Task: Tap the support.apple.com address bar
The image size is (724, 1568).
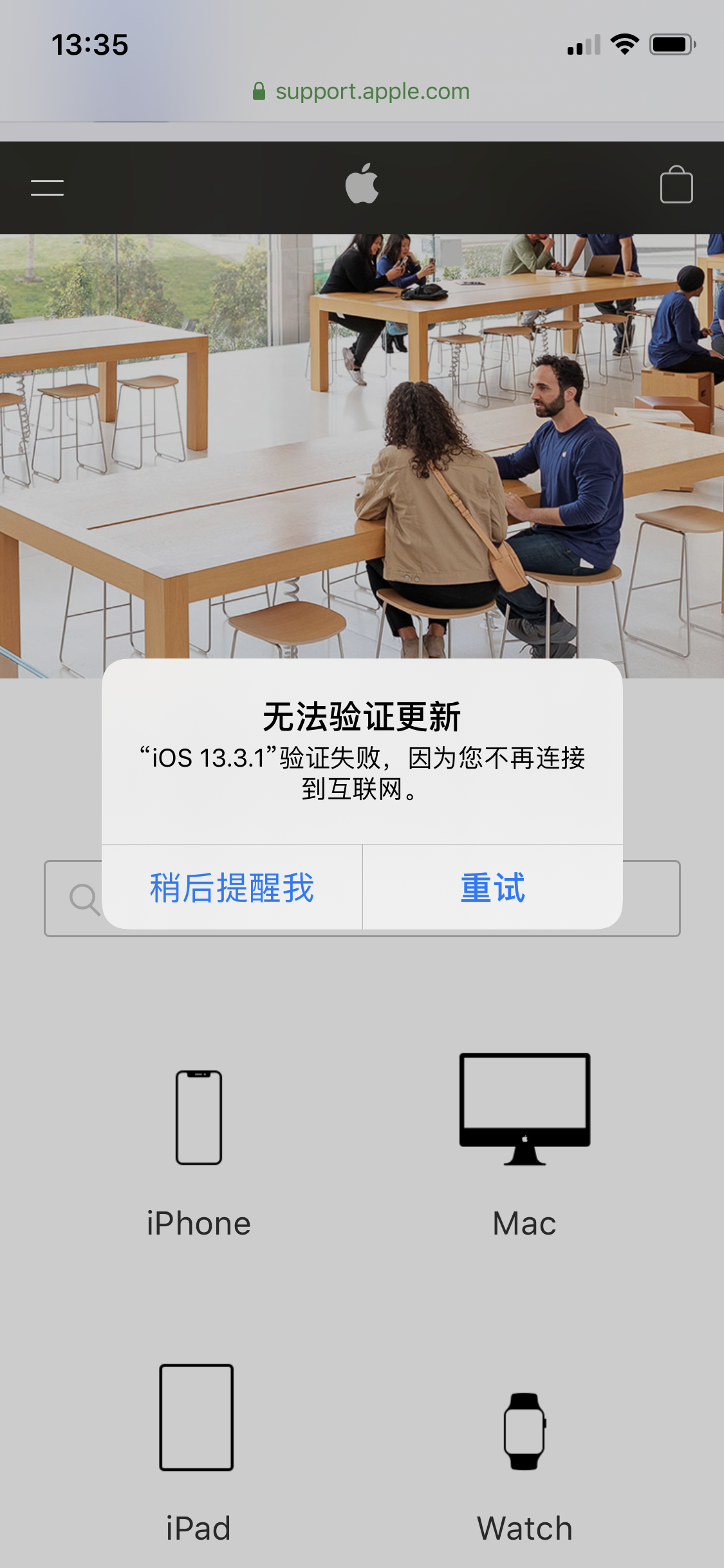Action: (x=362, y=91)
